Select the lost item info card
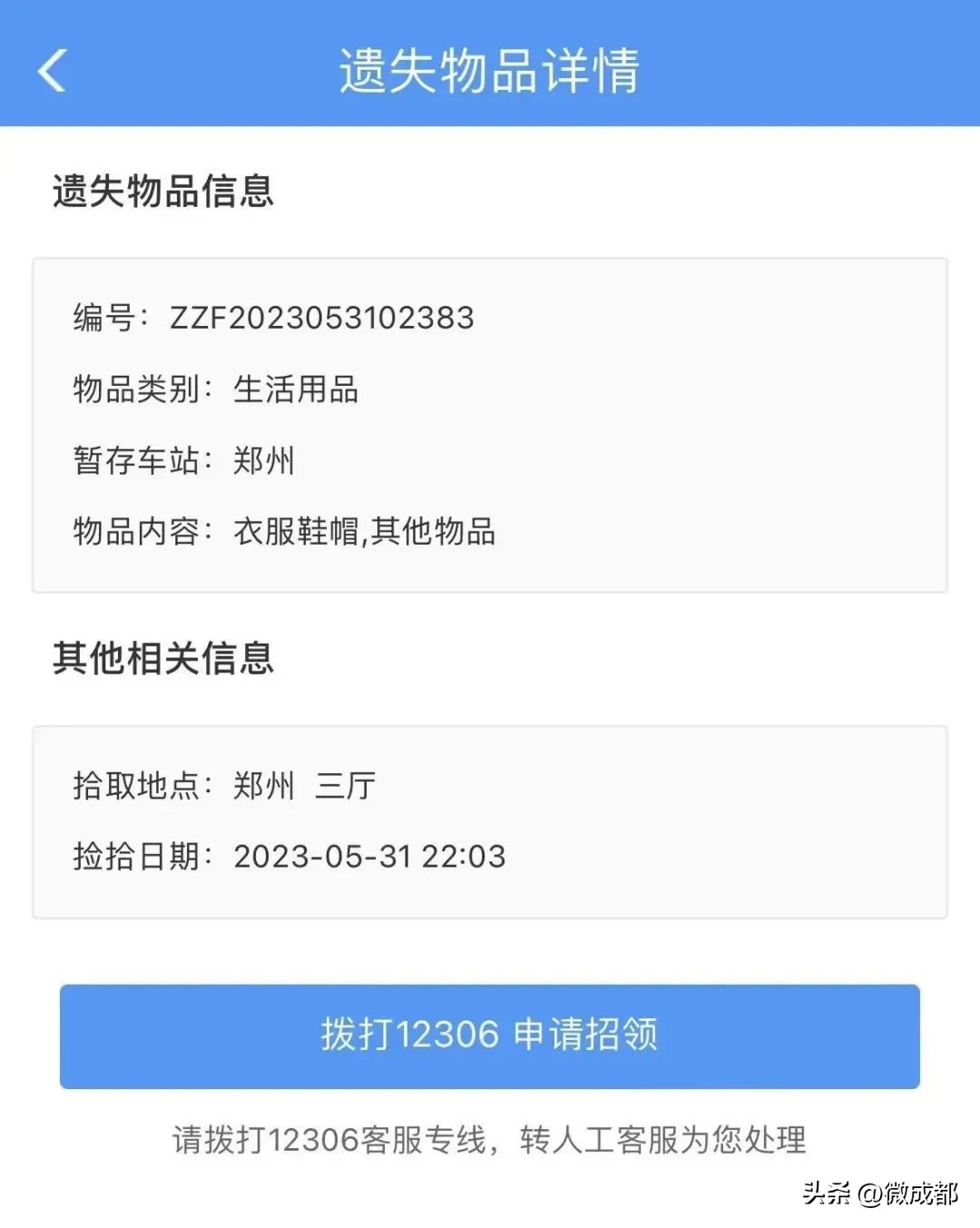 click(490, 424)
